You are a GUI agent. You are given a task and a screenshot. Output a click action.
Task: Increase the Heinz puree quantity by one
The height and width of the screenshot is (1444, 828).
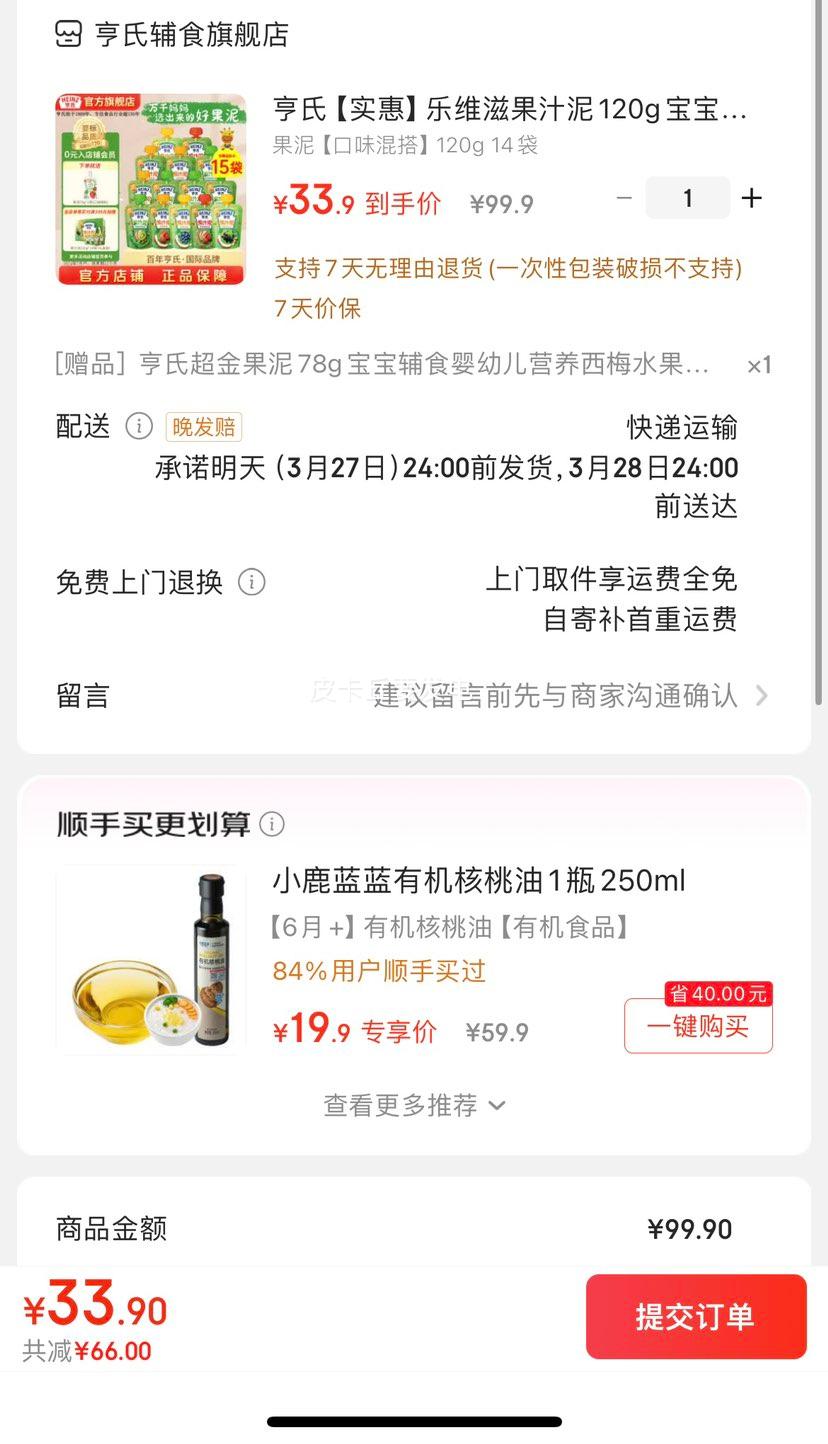click(752, 198)
